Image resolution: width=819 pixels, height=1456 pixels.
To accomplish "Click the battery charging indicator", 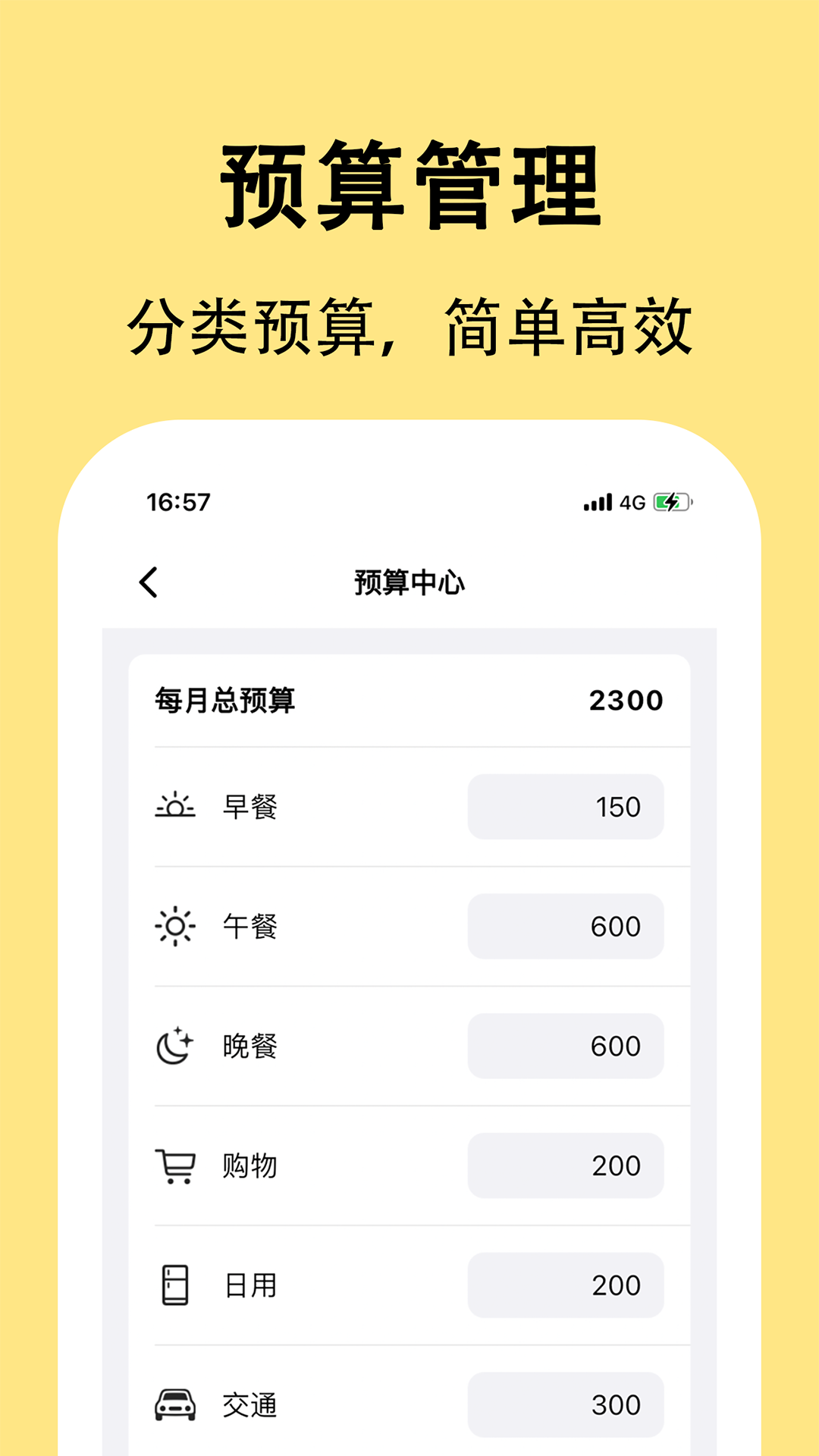I will [x=670, y=500].
